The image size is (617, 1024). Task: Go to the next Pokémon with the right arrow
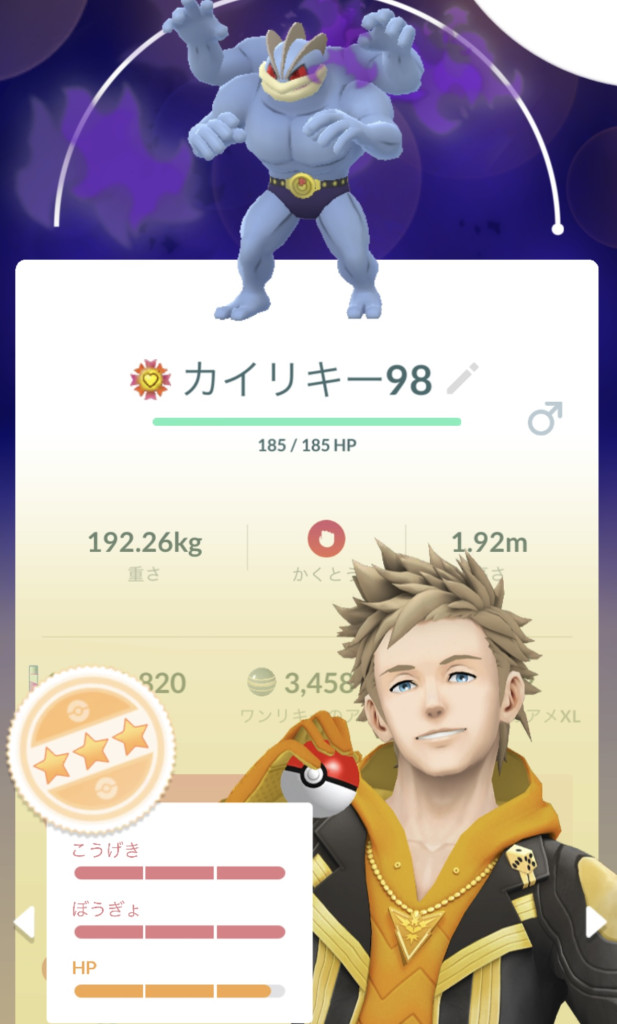[596, 922]
